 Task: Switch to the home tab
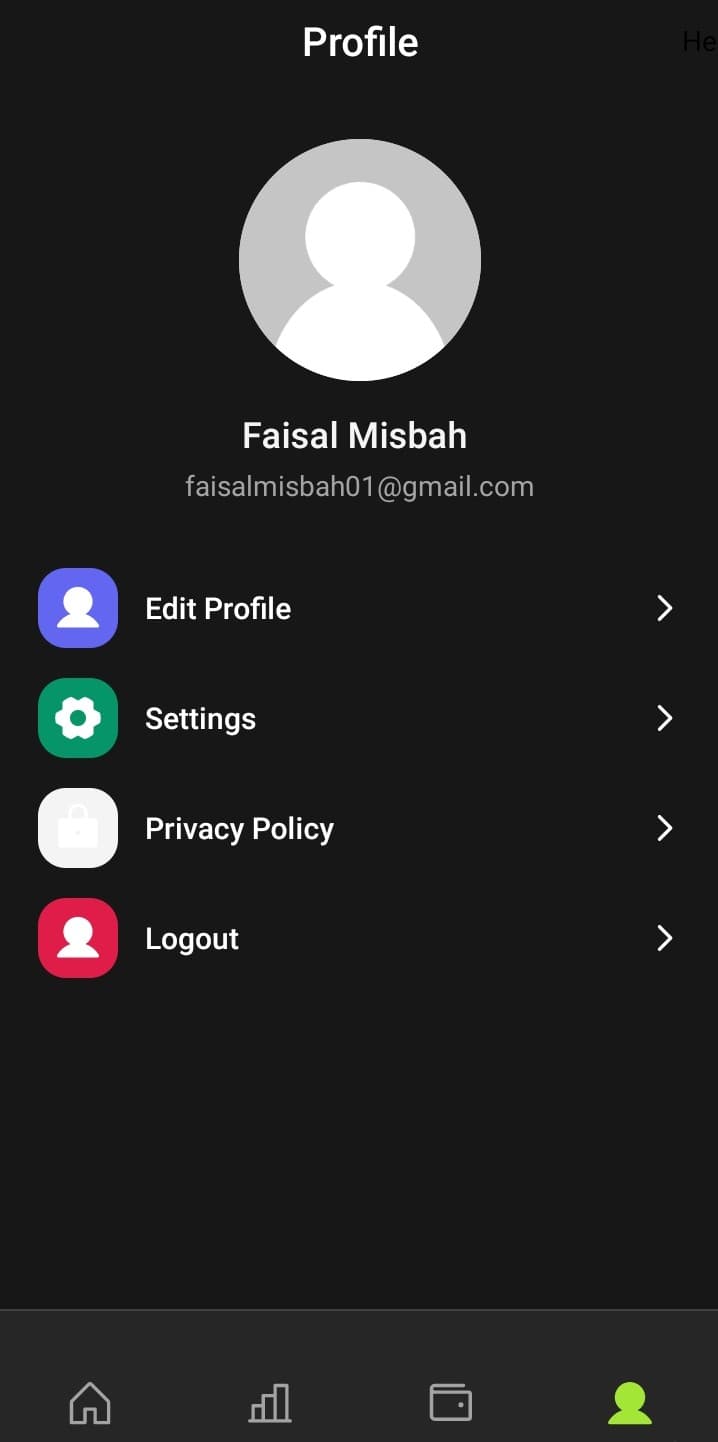pos(90,1402)
